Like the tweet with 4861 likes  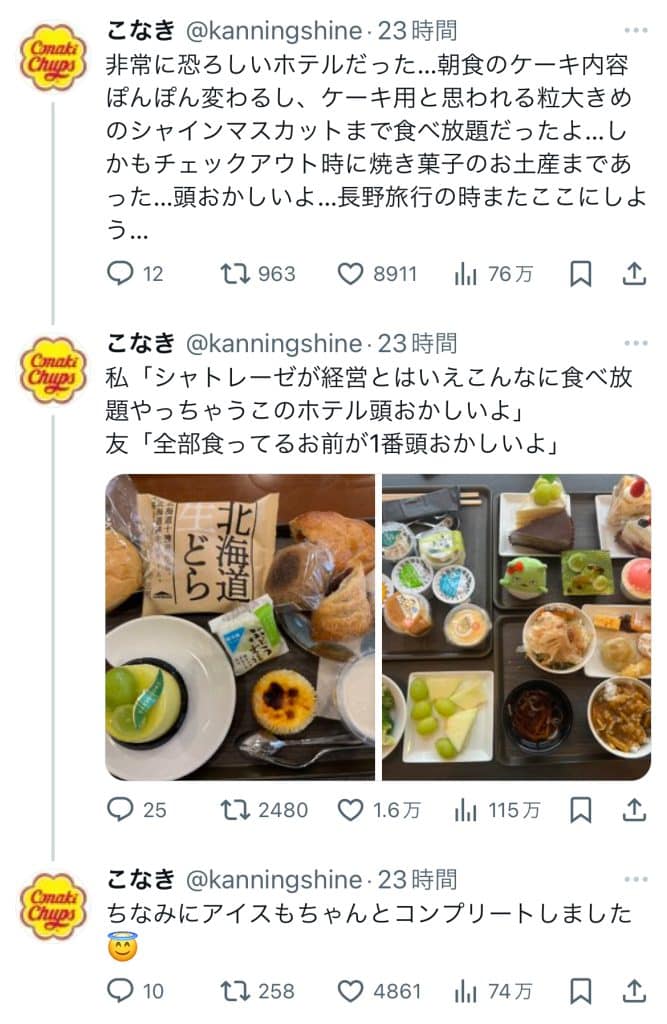[x=350, y=991]
